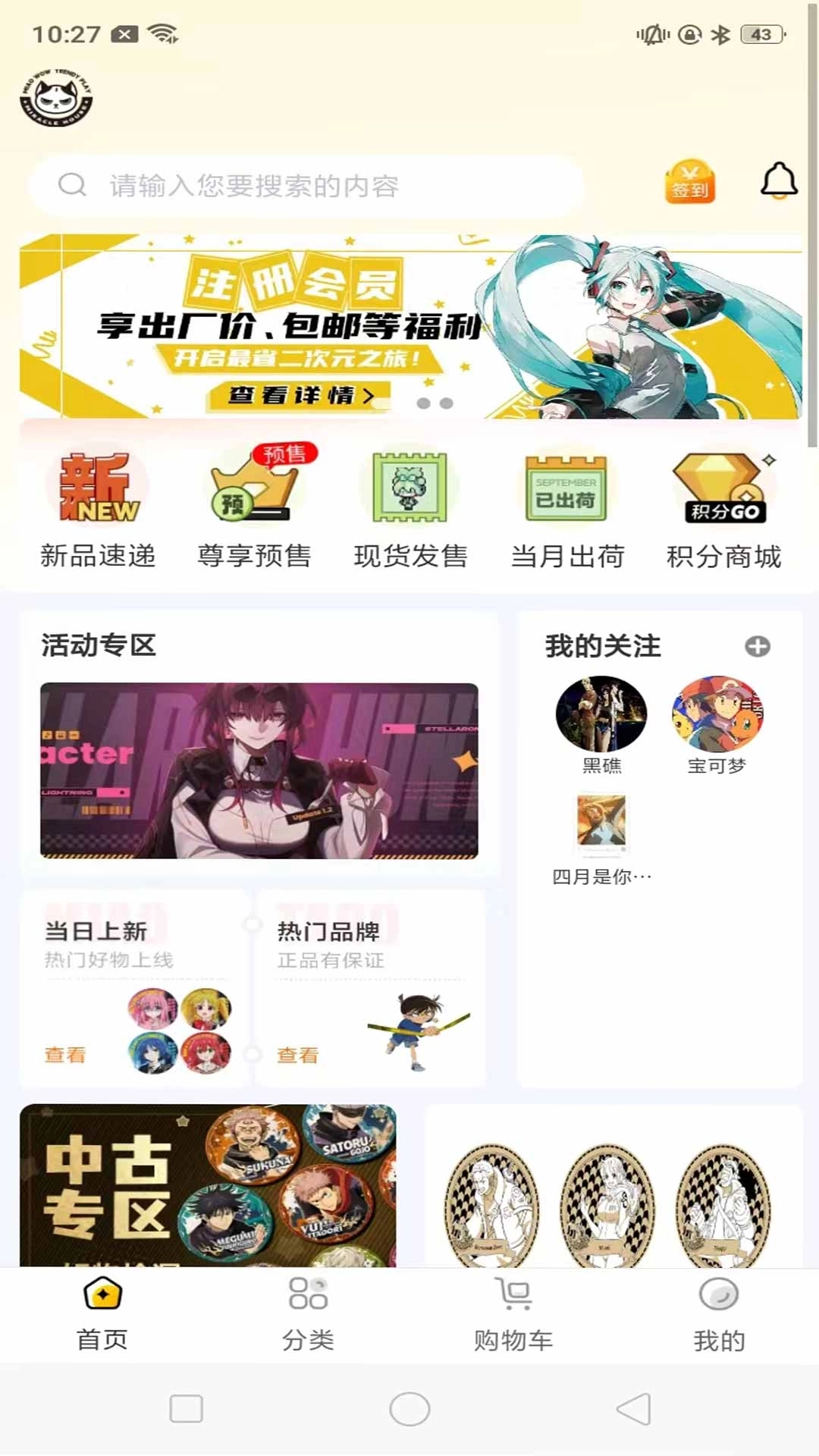The image size is (819, 1456).
Task: Open followed item 黑礁
Action: tap(601, 725)
